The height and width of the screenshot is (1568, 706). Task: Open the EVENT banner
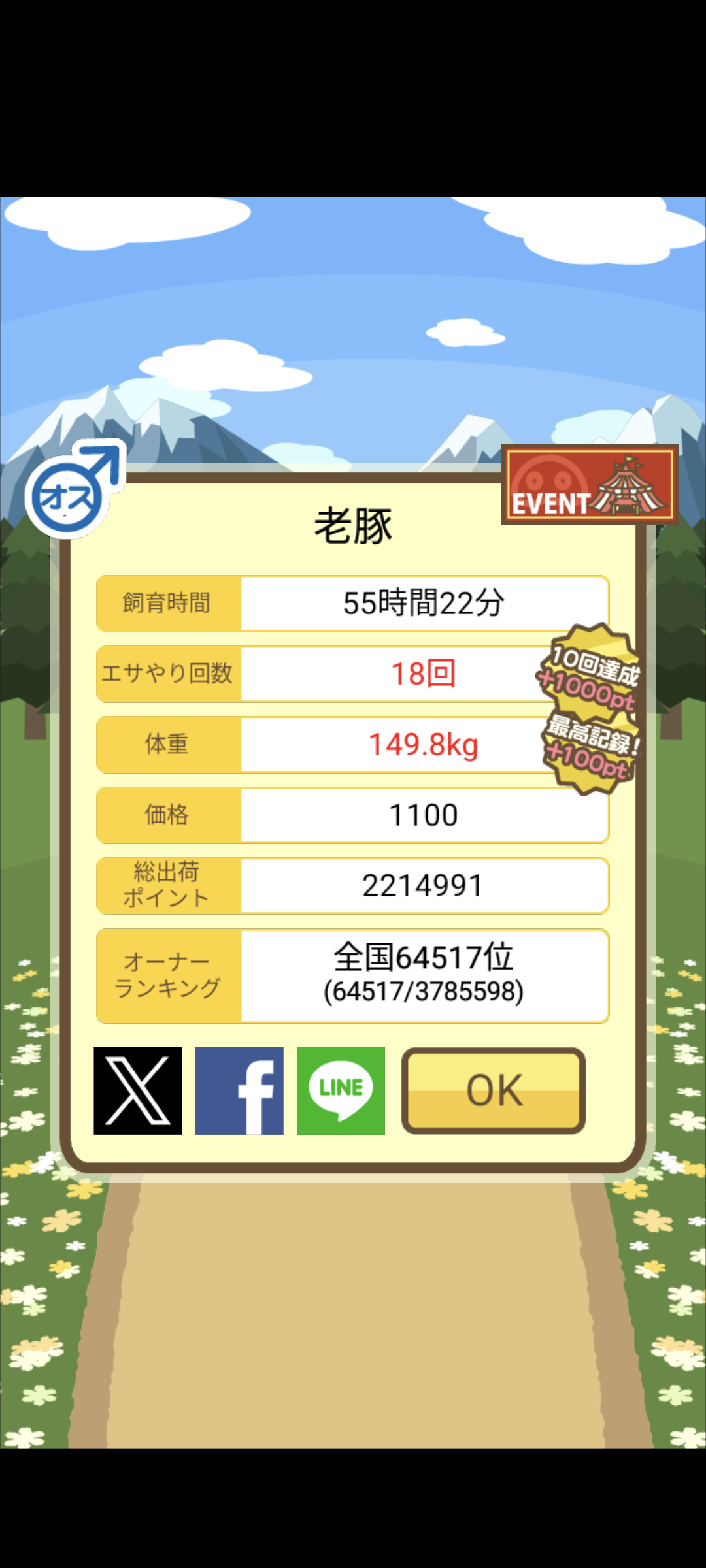tap(590, 484)
